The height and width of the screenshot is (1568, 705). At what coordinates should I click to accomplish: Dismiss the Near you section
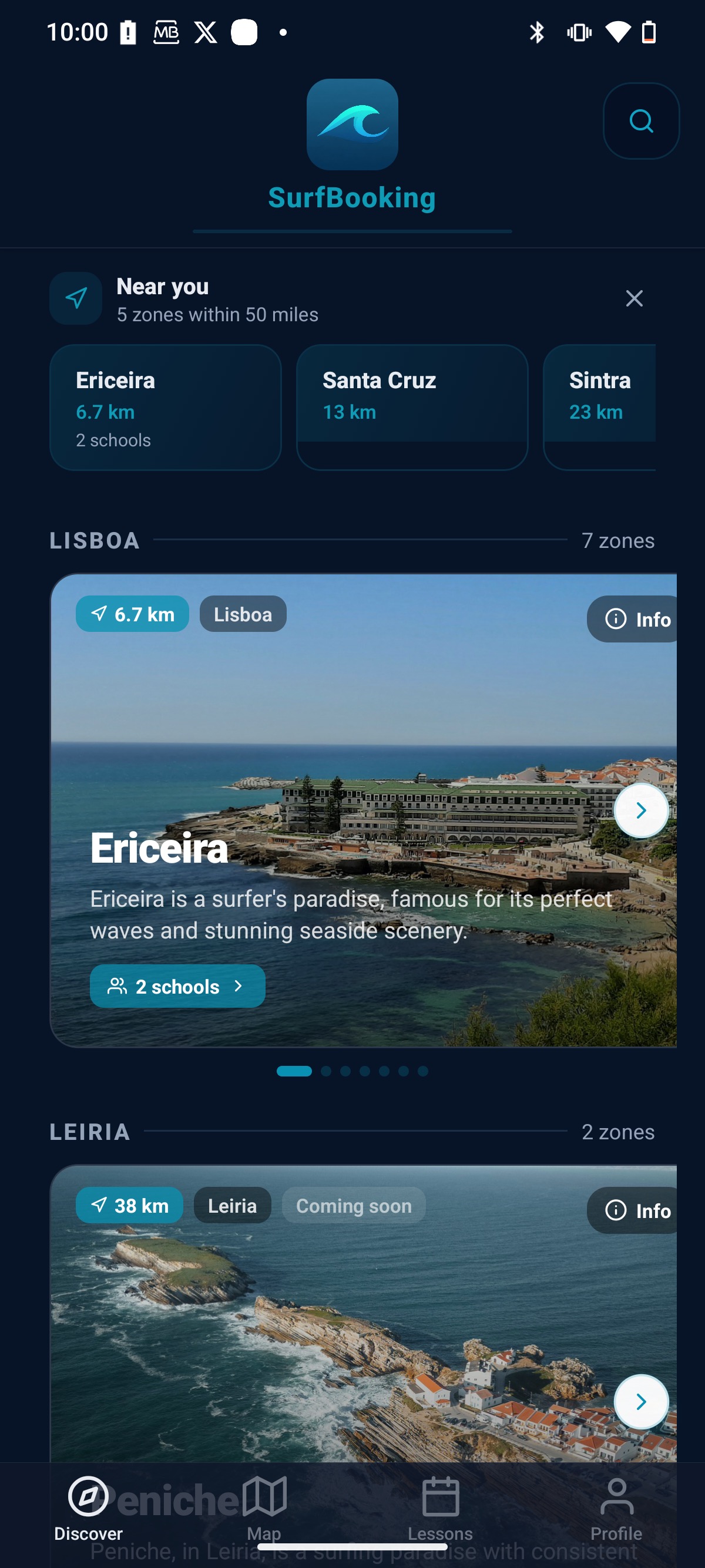634,298
